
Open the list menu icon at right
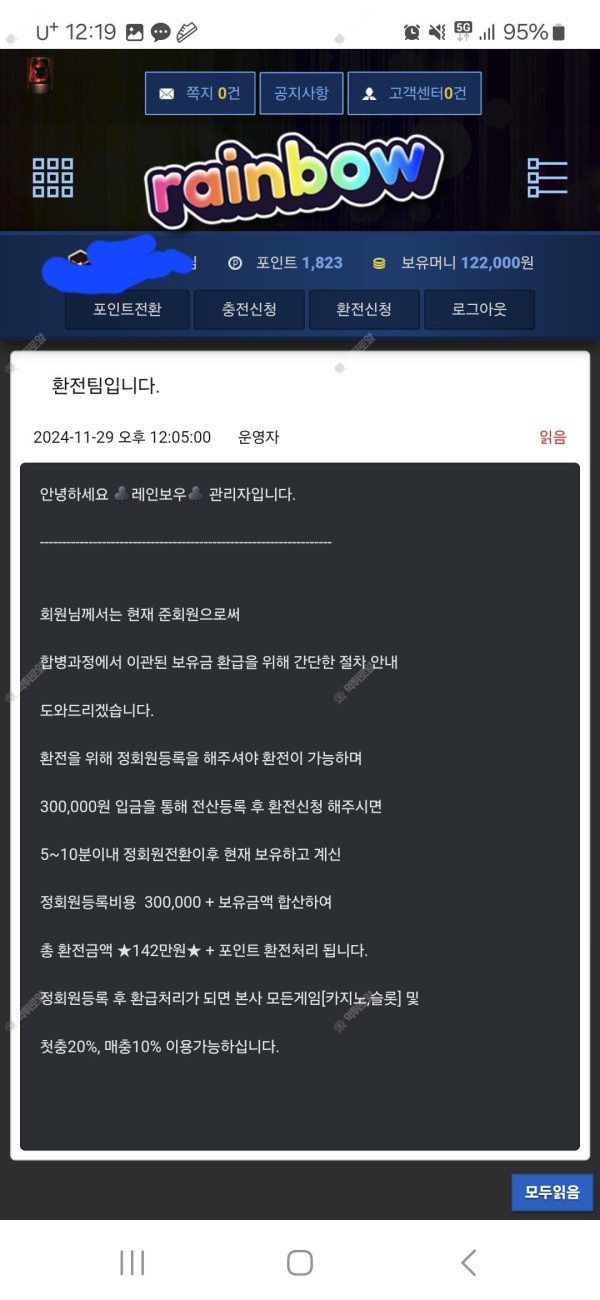[547, 178]
